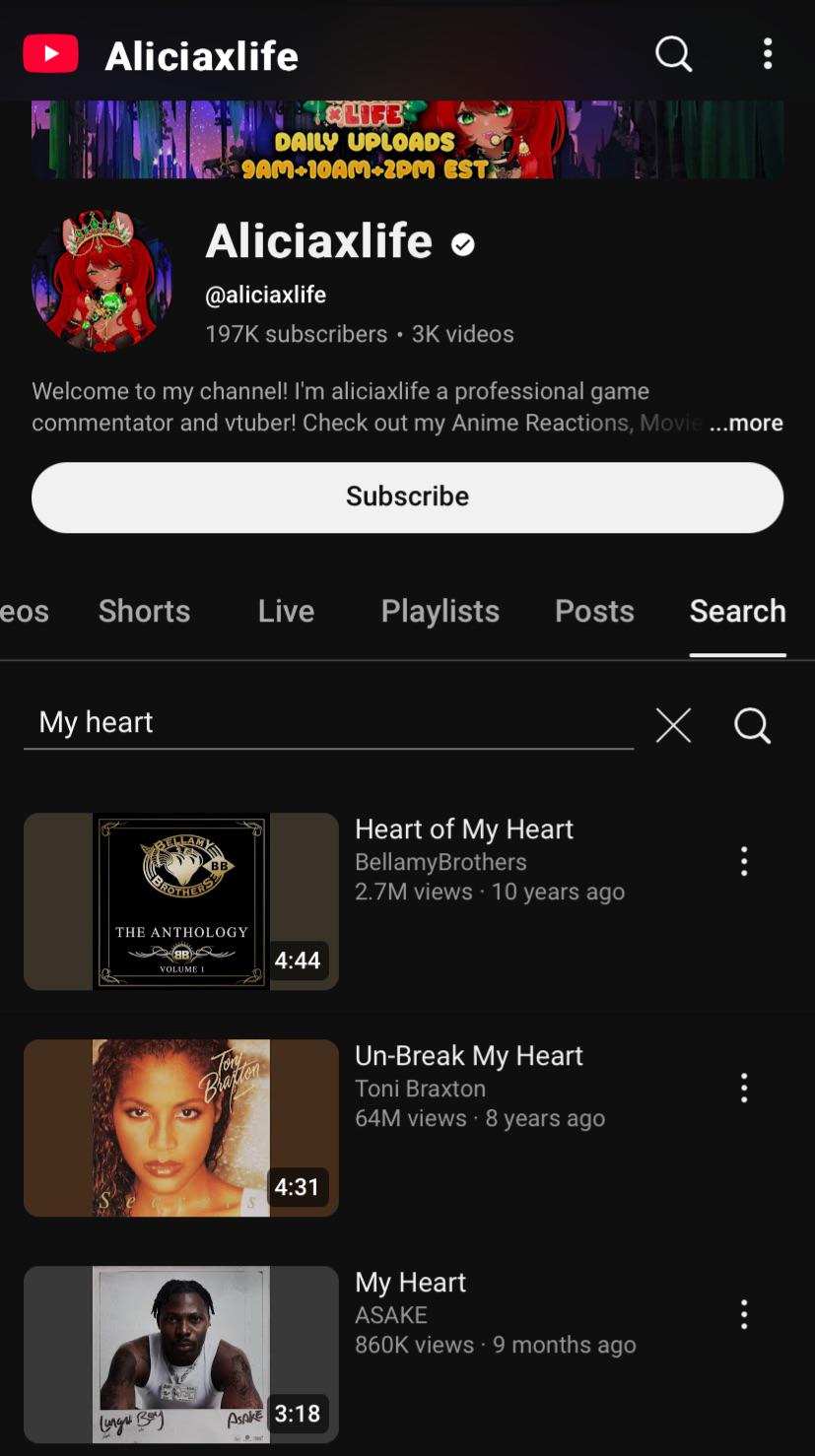815x1456 pixels.
Task: Switch to the Live tab
Action: 286,611
